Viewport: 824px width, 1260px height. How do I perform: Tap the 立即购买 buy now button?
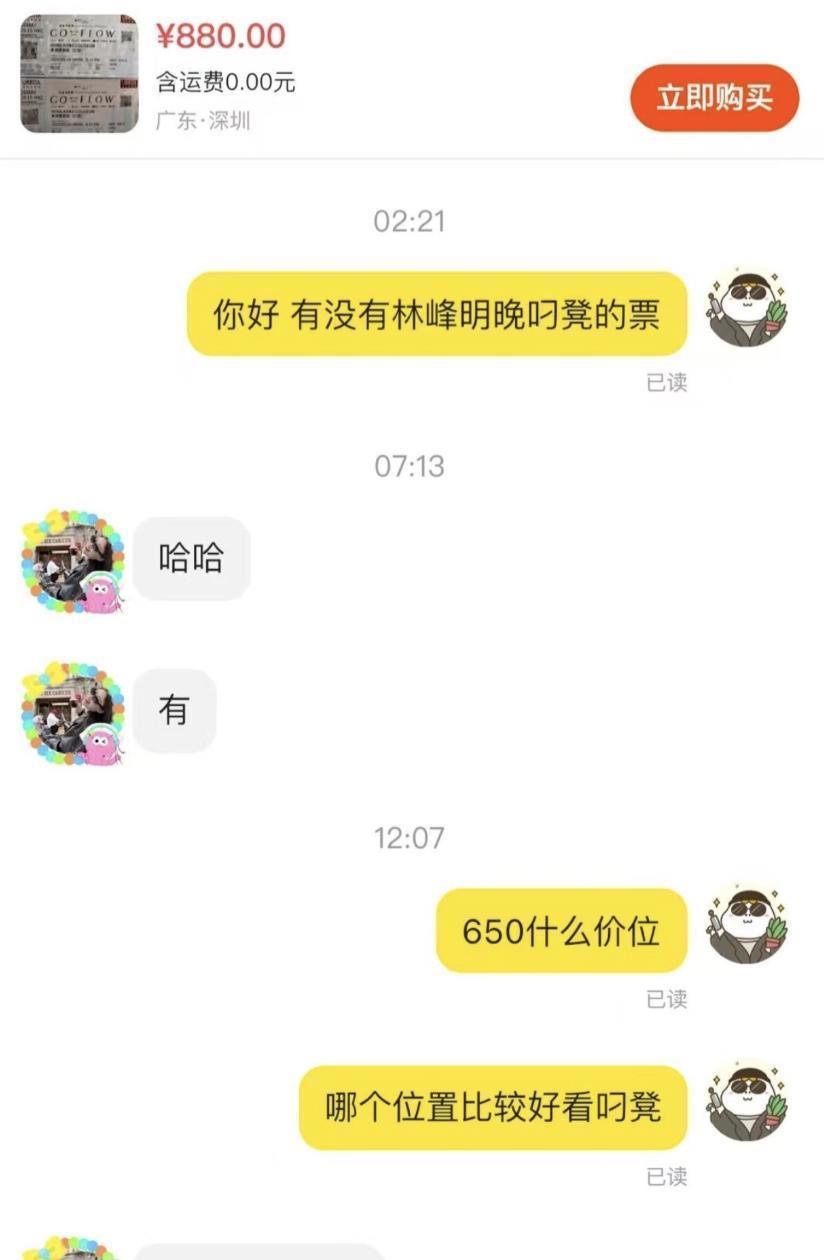714,98
